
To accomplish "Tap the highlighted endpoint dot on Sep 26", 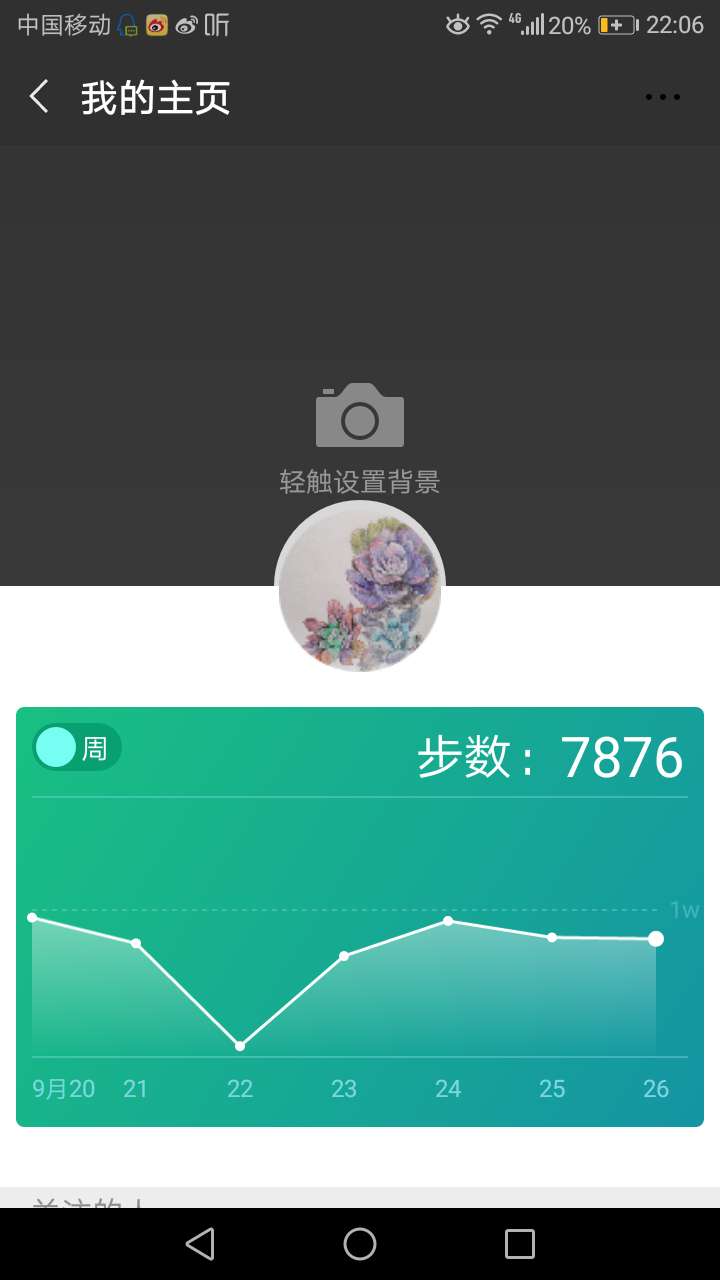I will (x=655, y=938).
